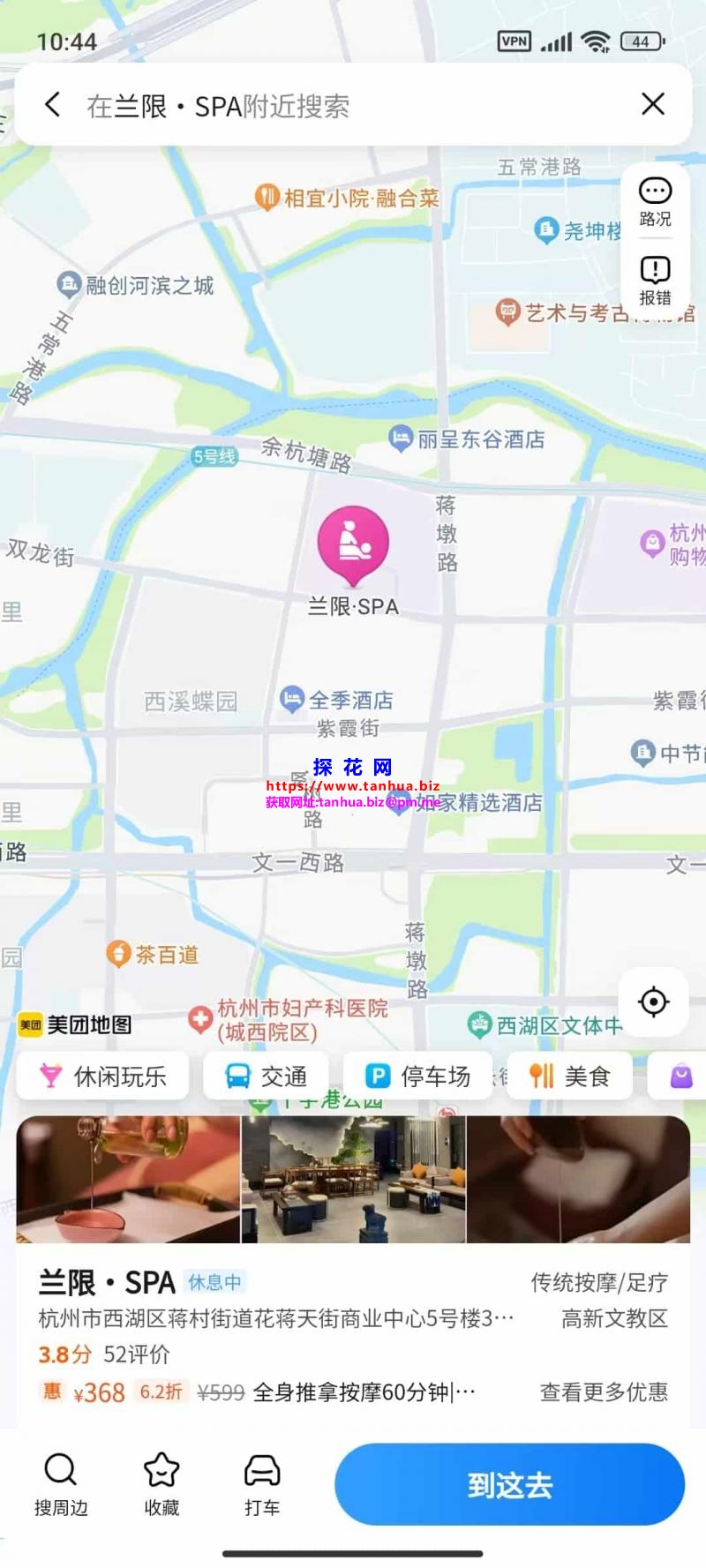Recenter map on my location
The image size is (706, 1568).
(x=653, y=1002)
